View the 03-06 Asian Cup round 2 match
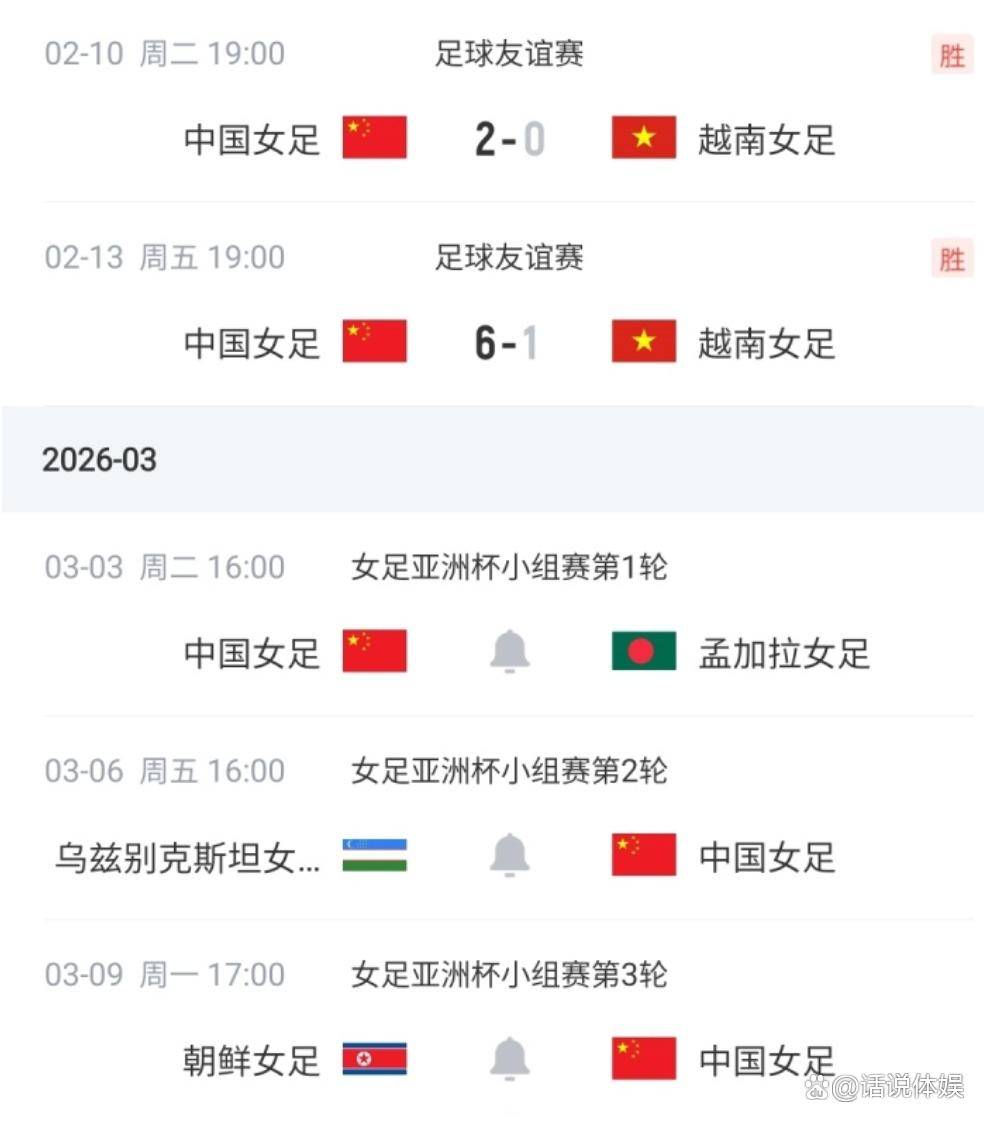 coord(508,771)
